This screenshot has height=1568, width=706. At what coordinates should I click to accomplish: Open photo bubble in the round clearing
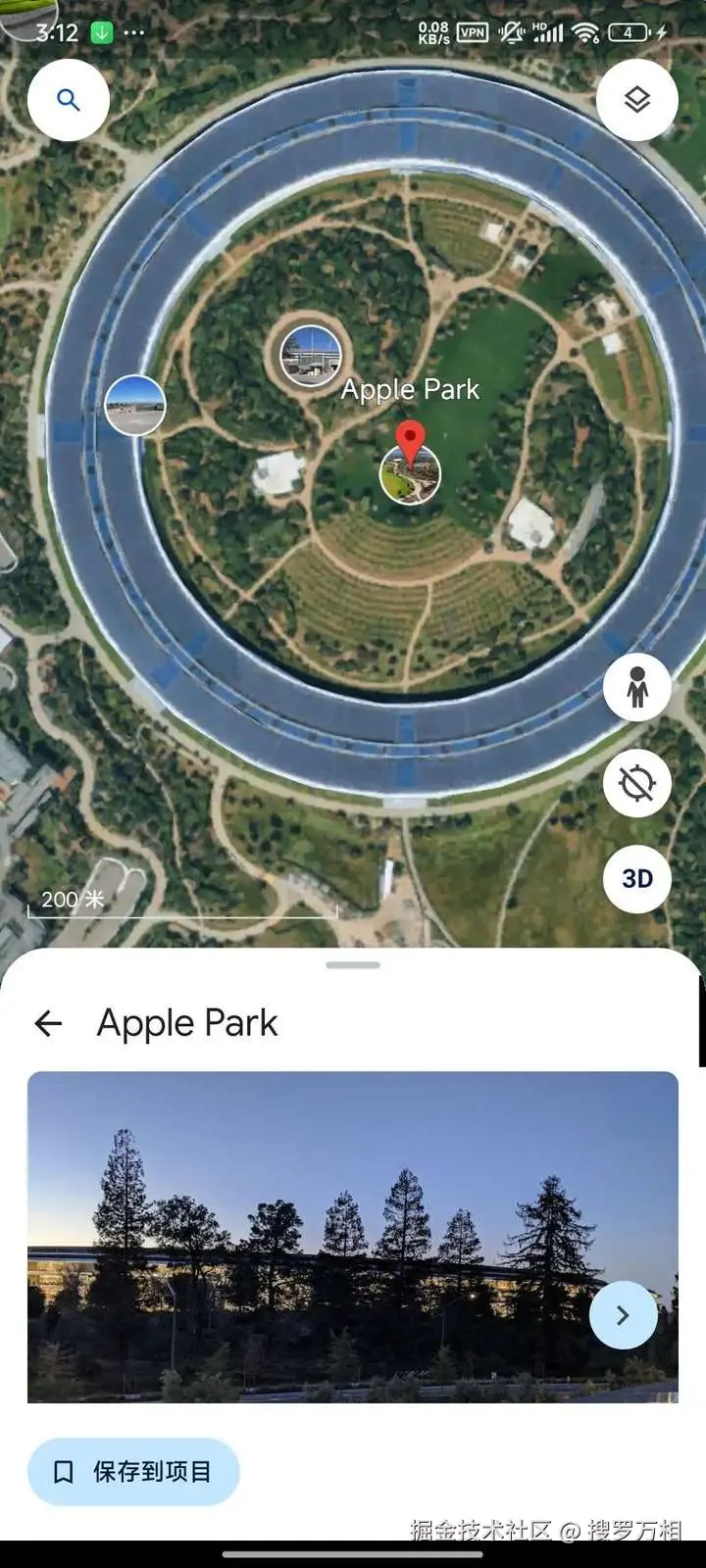(x=311, y=355)
